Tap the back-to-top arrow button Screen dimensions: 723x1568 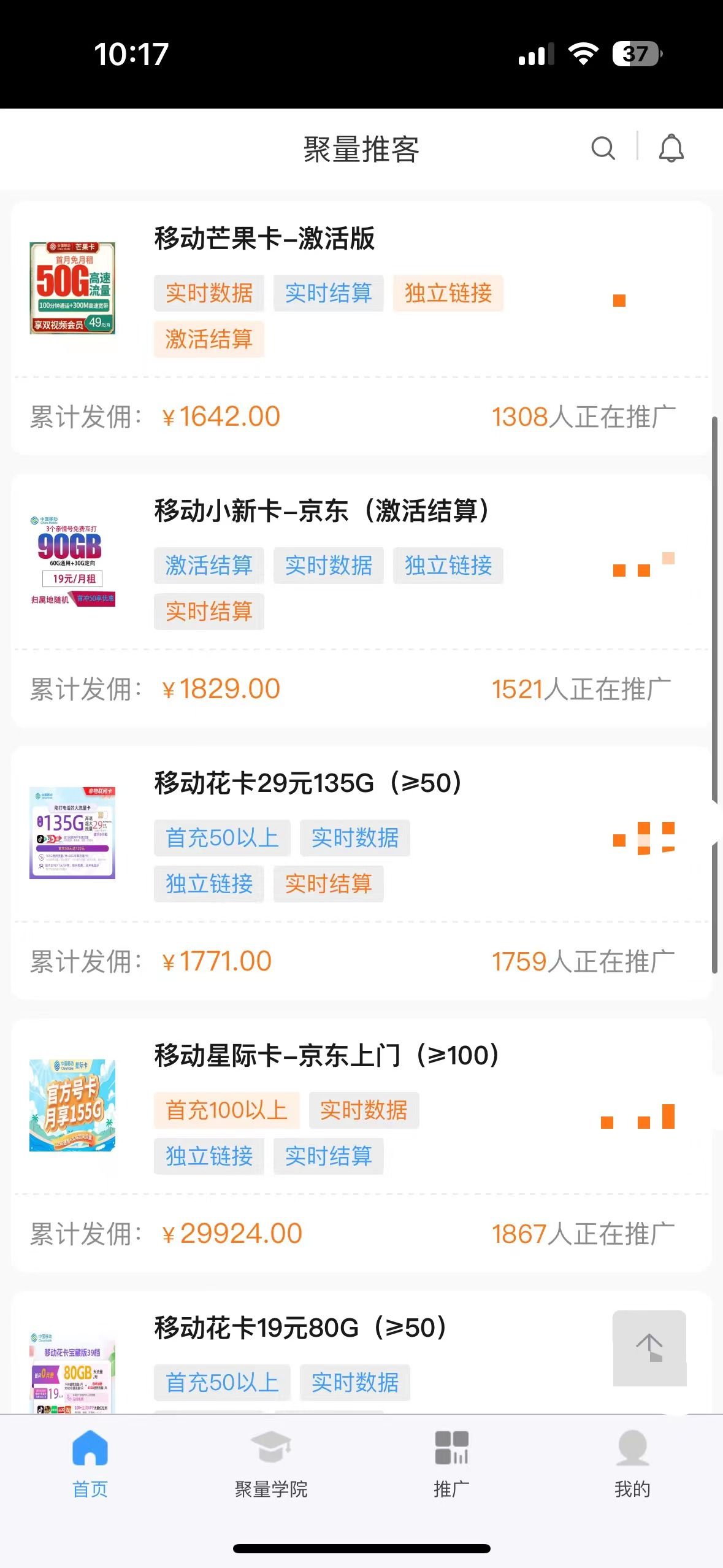[649, 1348]
